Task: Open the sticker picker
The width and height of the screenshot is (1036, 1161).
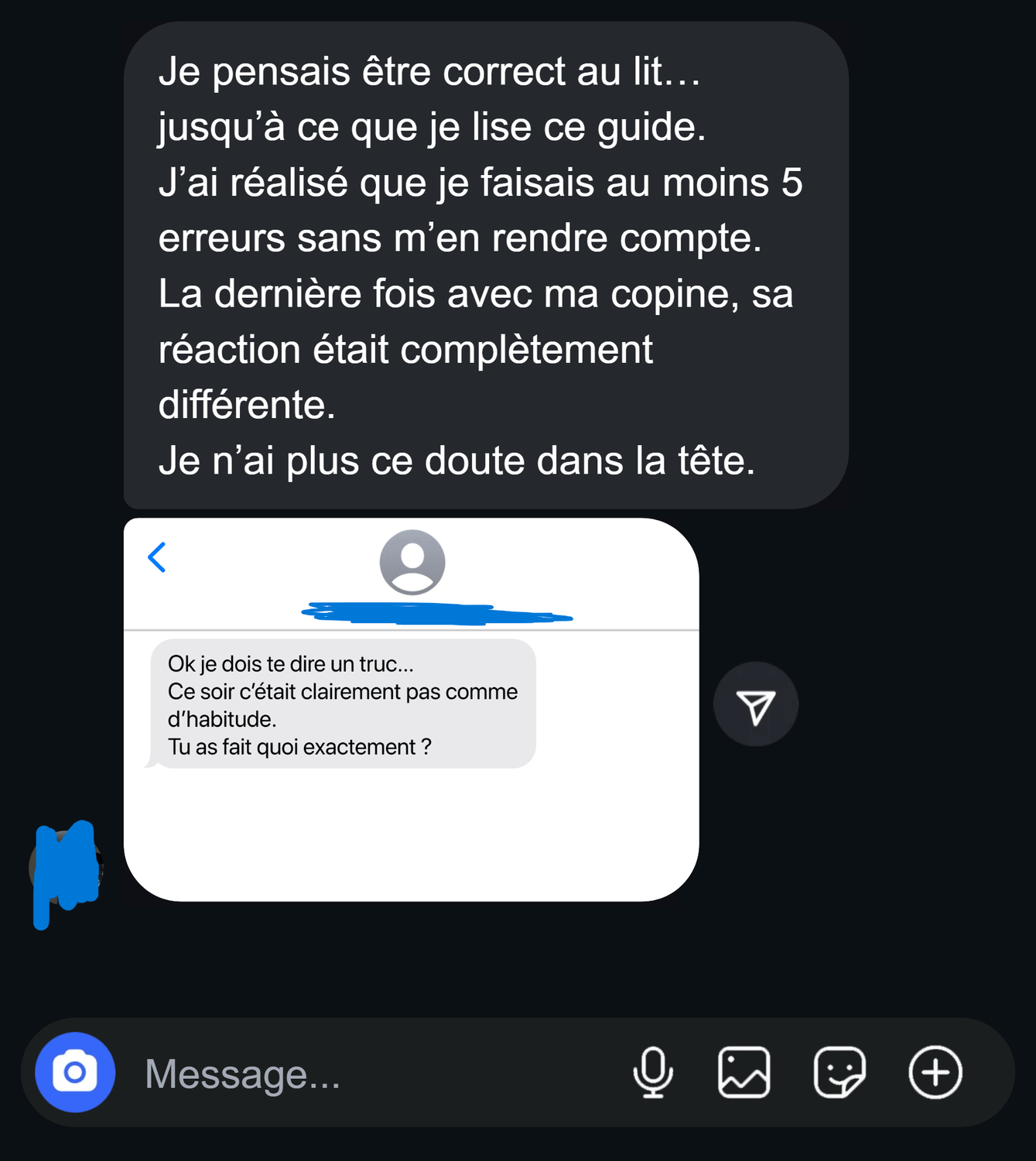Action: tap(839, 1073)
